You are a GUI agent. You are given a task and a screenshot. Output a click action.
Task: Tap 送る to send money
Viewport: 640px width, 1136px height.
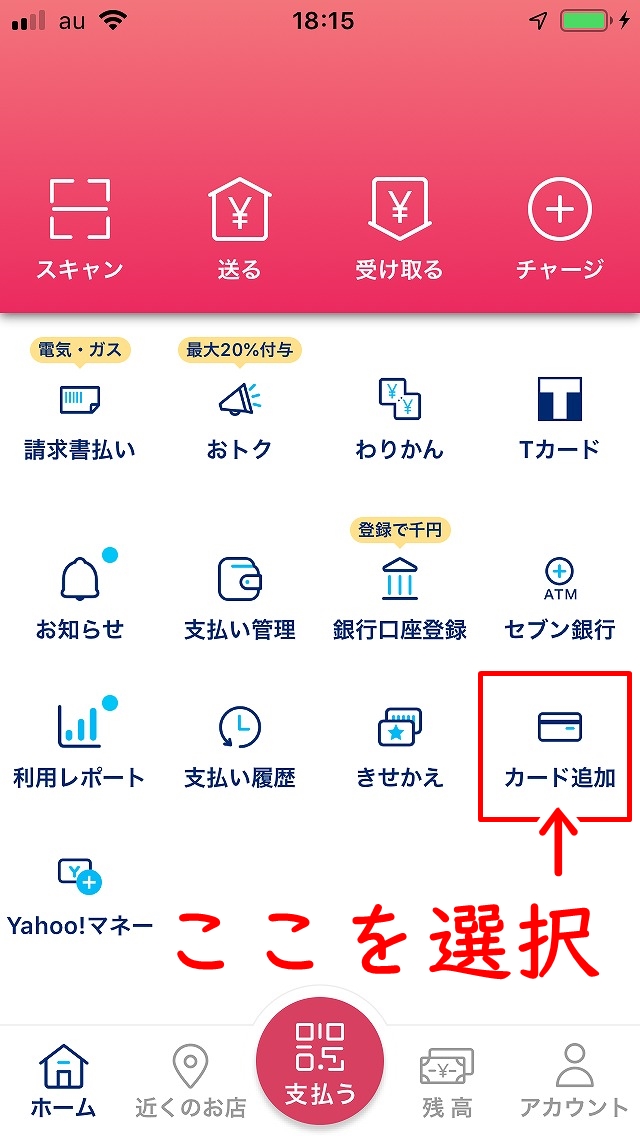240,229
